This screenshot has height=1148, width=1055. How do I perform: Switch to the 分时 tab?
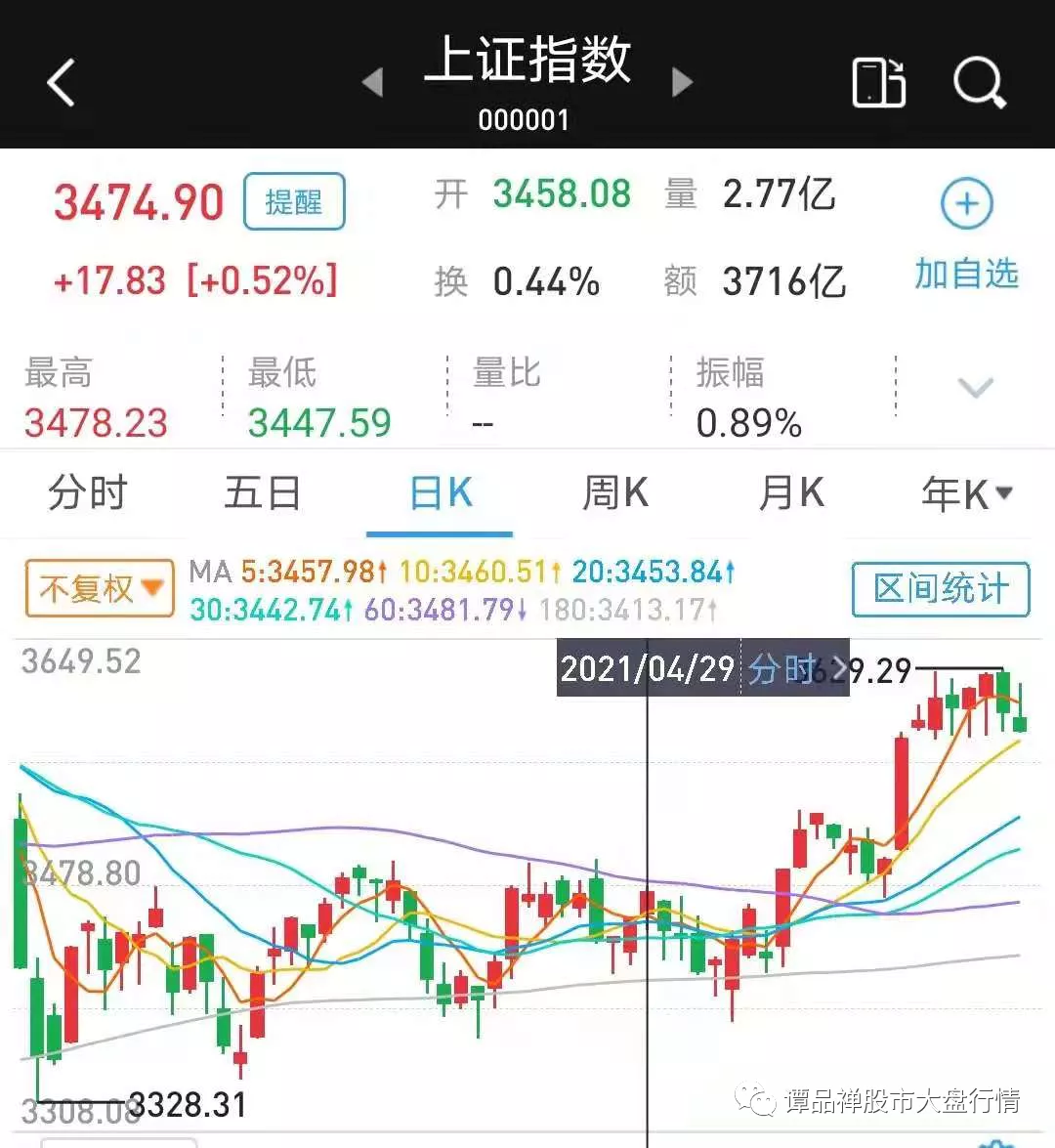coord(88,493)
